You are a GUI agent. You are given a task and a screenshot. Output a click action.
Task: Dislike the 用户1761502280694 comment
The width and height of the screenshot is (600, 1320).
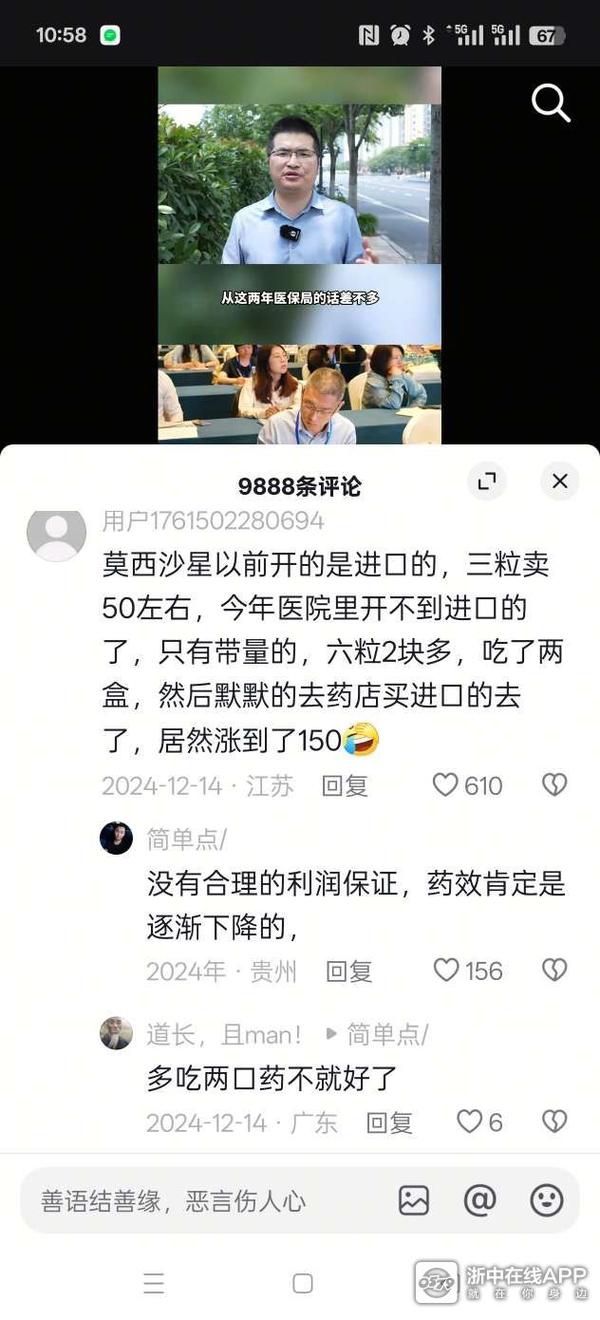pyautogui.click(x=554, y=786)
